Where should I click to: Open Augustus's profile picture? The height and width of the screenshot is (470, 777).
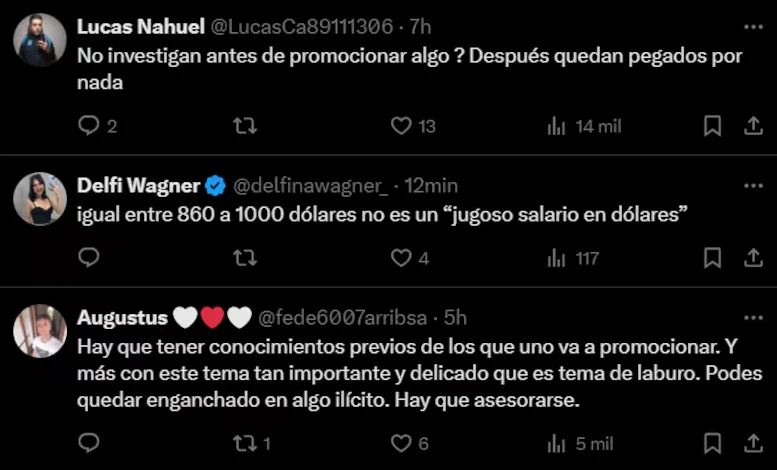40,330
